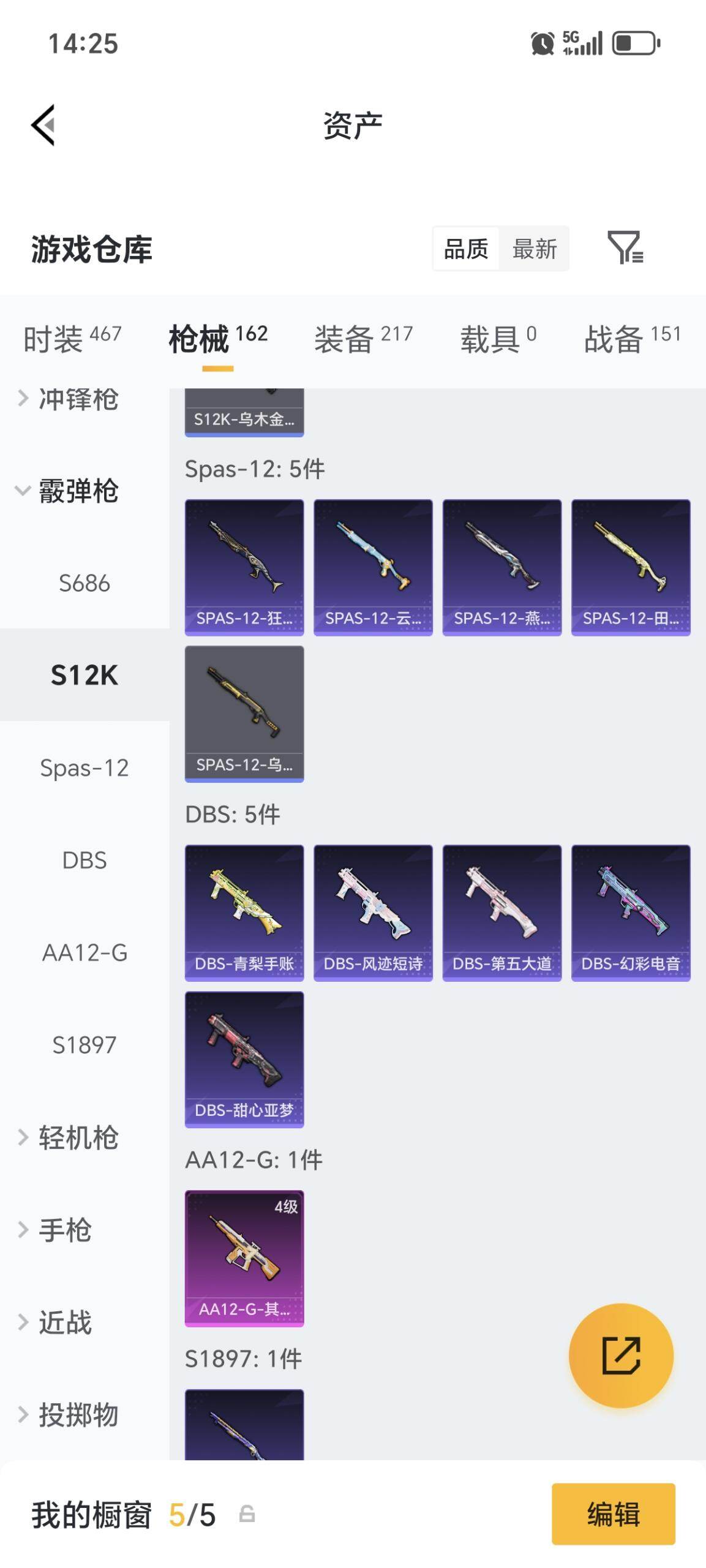The image size is (706, 1568).
Task: Select S686 in the side list
Action: [x=84, y=583]
